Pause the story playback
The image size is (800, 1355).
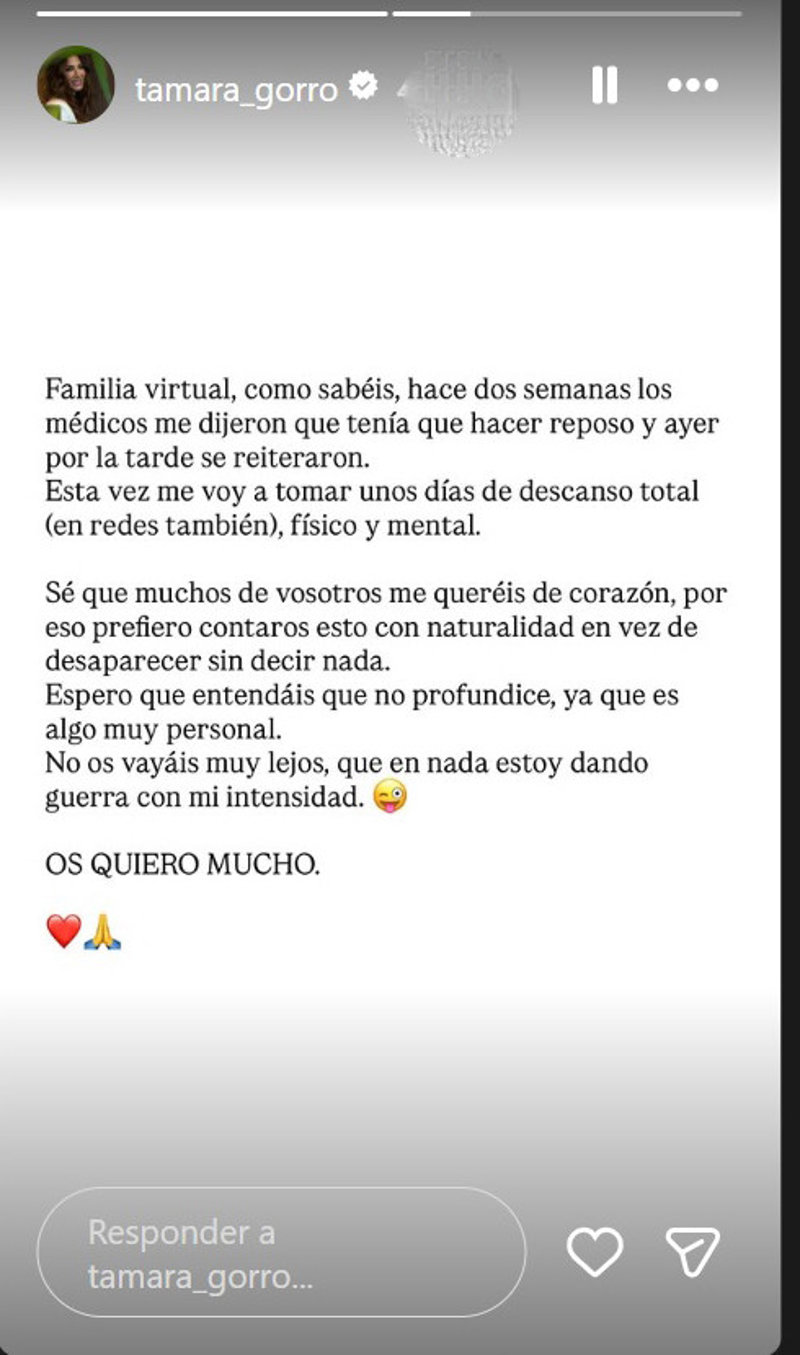click(604, 86)
